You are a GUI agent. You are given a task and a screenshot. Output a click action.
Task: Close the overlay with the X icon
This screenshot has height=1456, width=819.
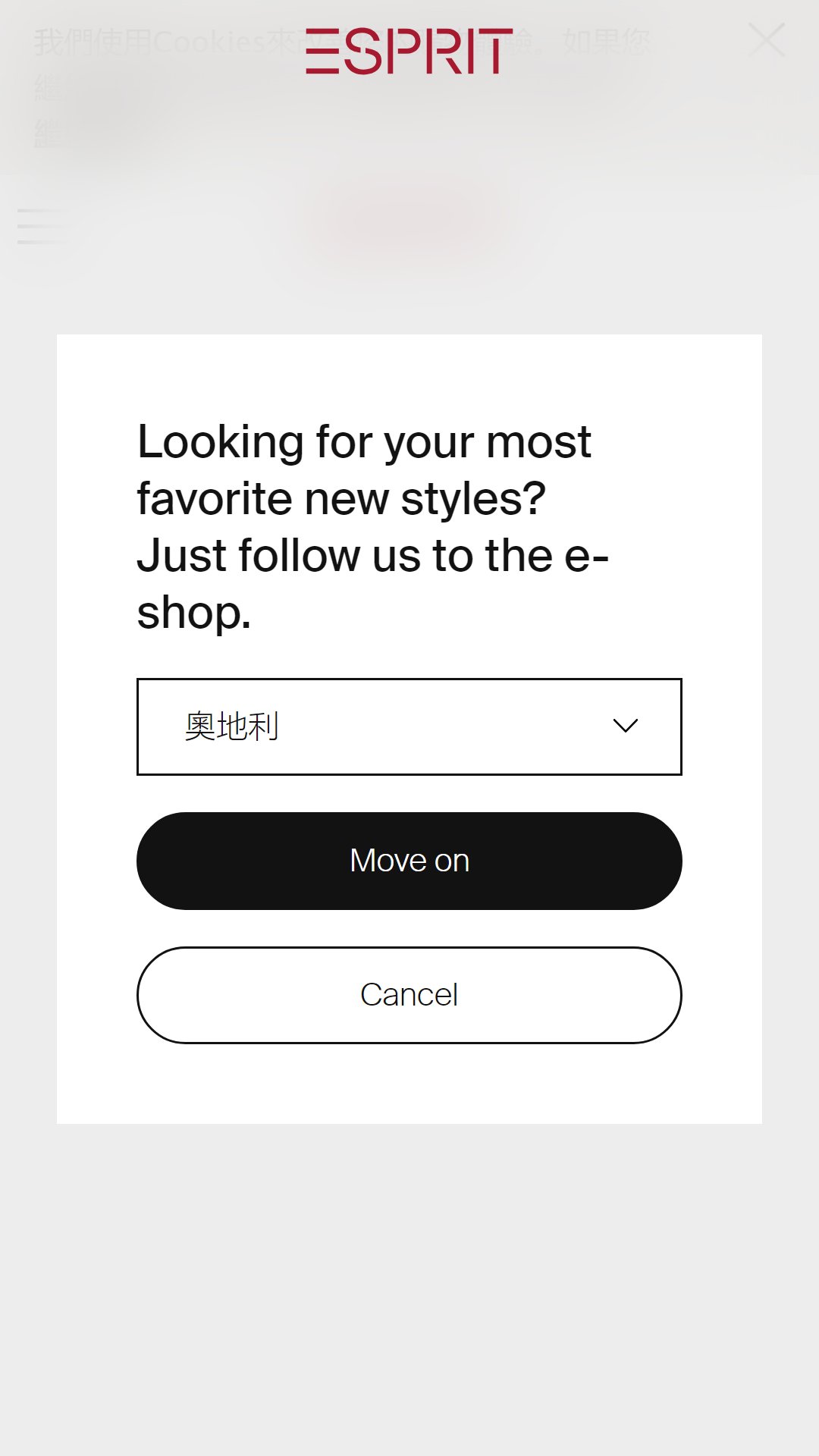pyautogui.click(x=767, y=40)
